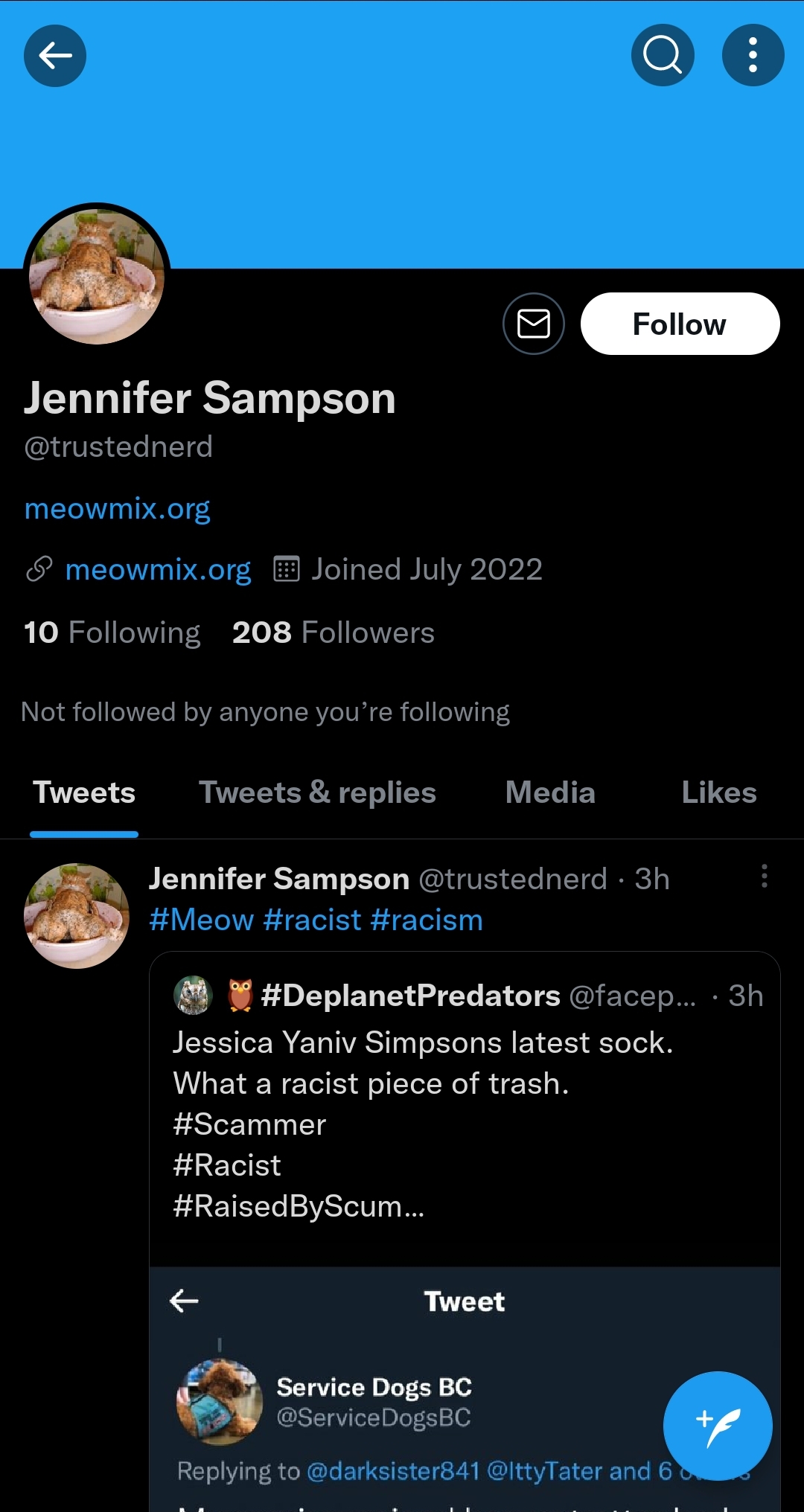Open meowmix.org link in the bio

pyautogui.click(x=118, y=509)
